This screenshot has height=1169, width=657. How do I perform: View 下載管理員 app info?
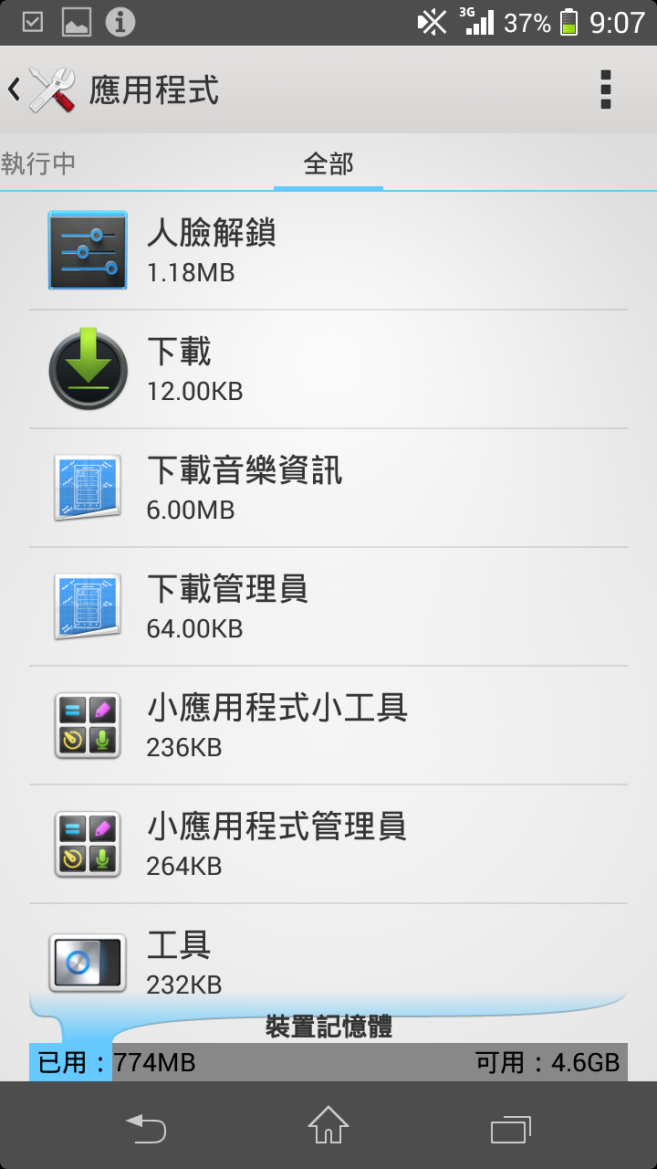328,607
